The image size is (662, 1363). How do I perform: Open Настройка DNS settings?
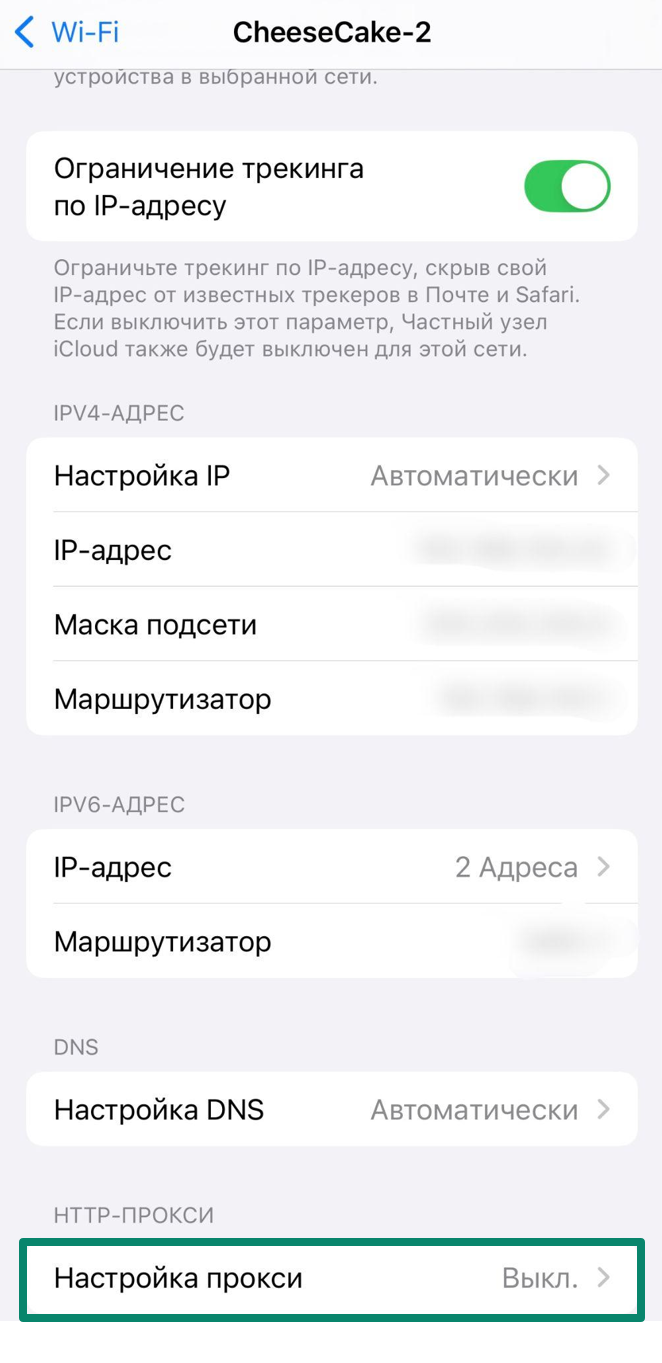tap(331, 1109)
